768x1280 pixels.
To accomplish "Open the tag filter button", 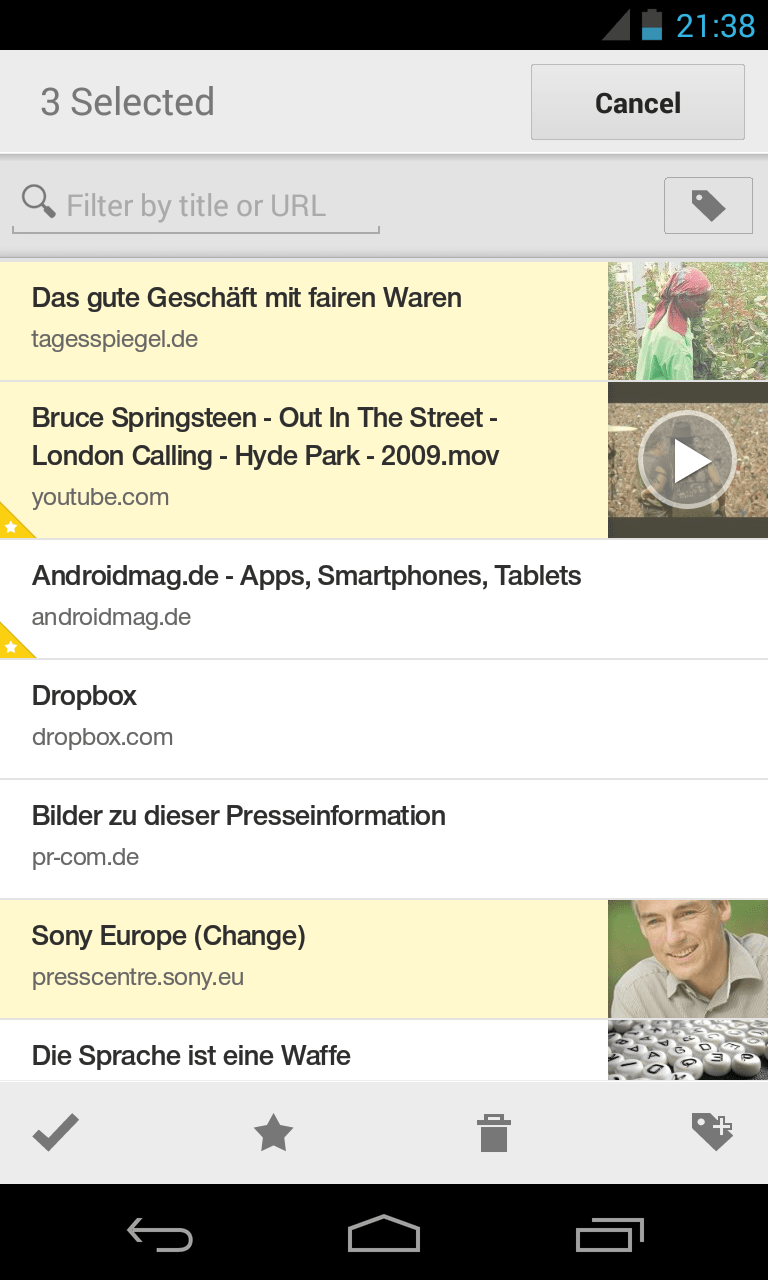I will tap(708, 206).
